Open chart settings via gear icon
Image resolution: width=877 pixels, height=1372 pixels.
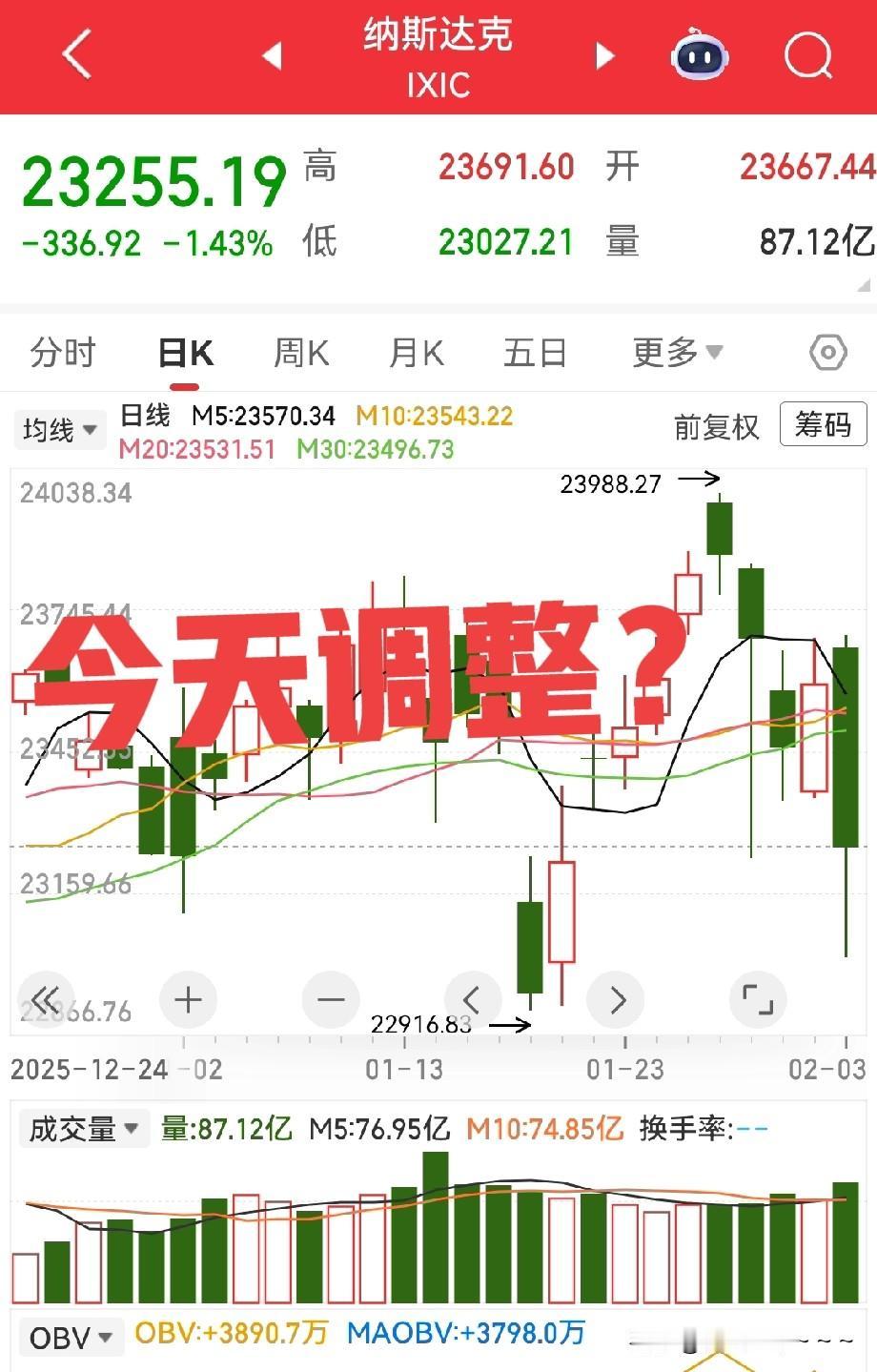pyautogui.click(x=827, y=352)
